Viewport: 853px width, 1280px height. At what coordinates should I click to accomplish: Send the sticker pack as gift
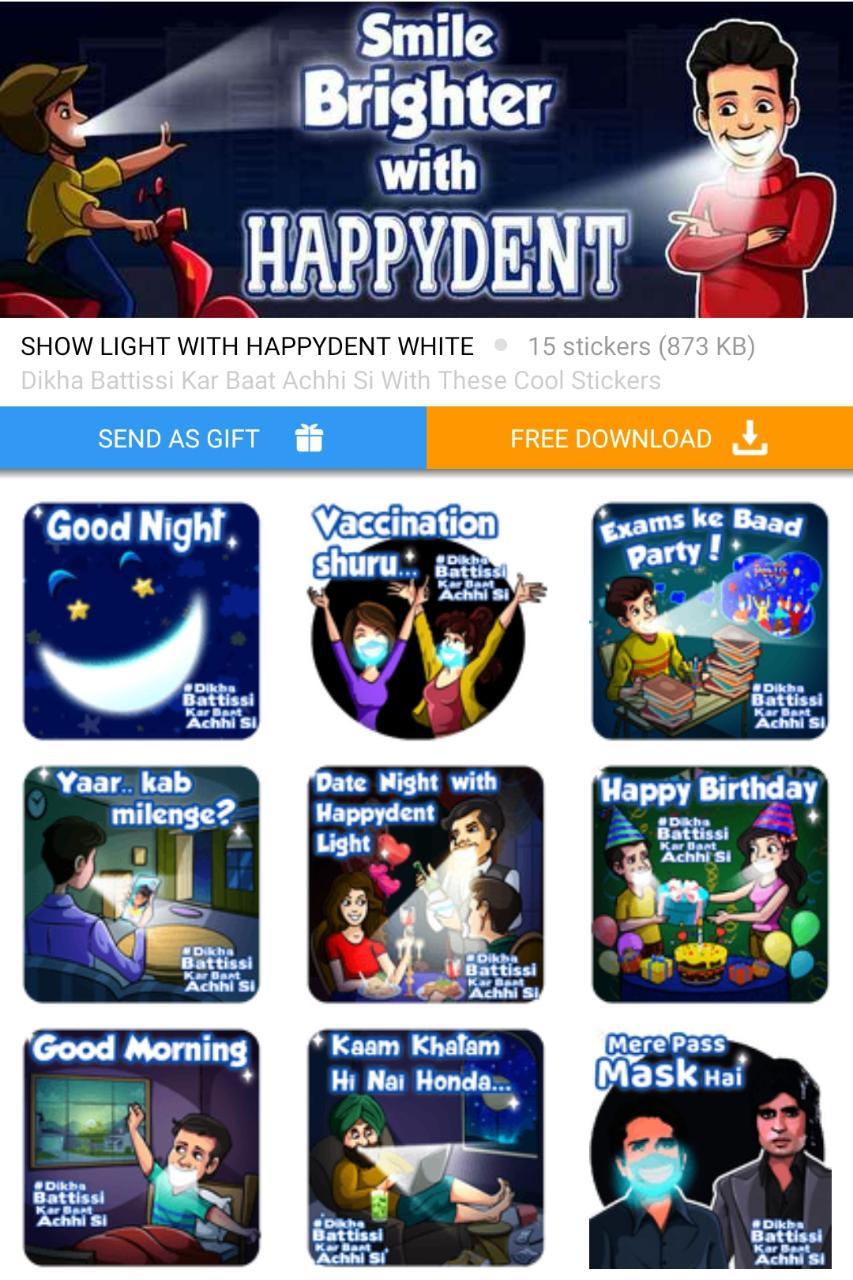point(212,438)
